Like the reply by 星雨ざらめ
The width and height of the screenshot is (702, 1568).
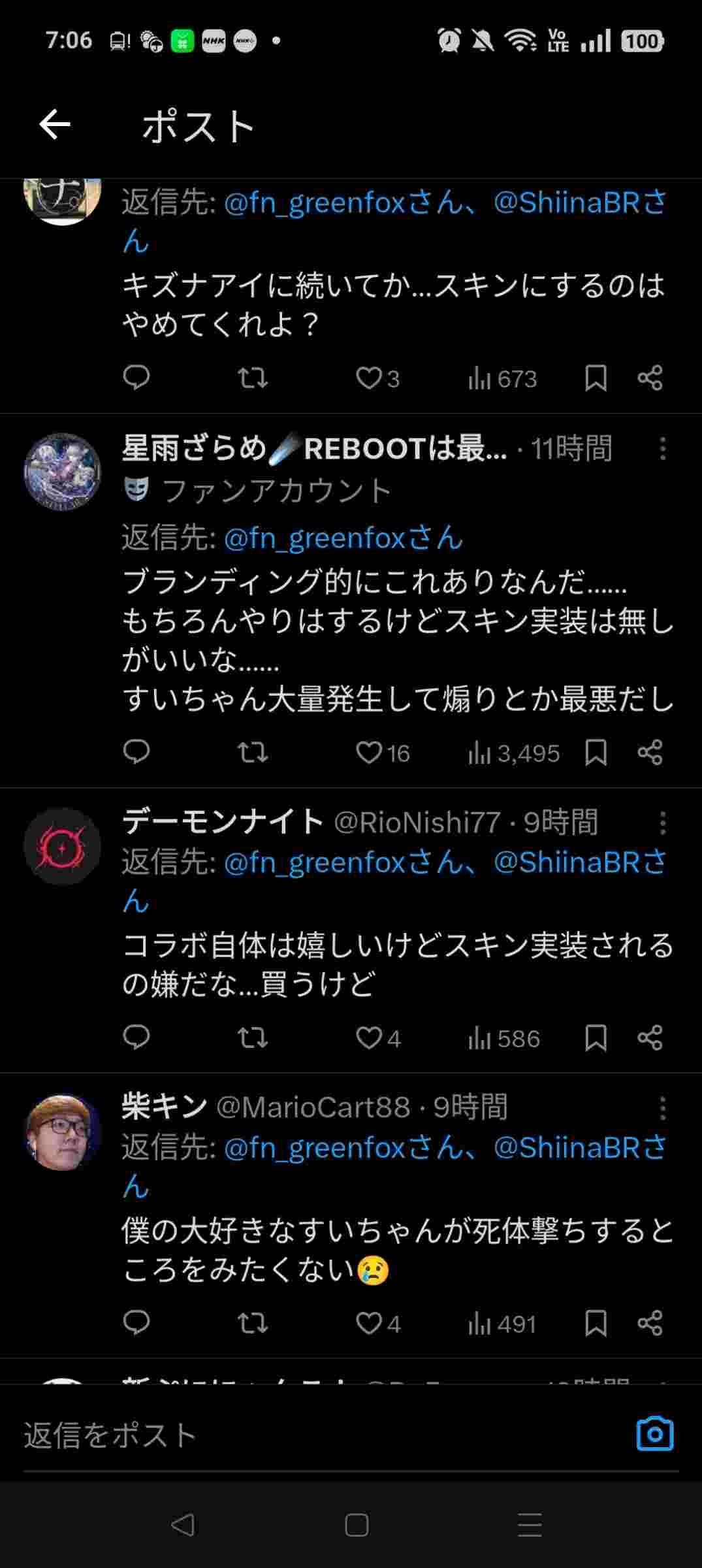369,753
